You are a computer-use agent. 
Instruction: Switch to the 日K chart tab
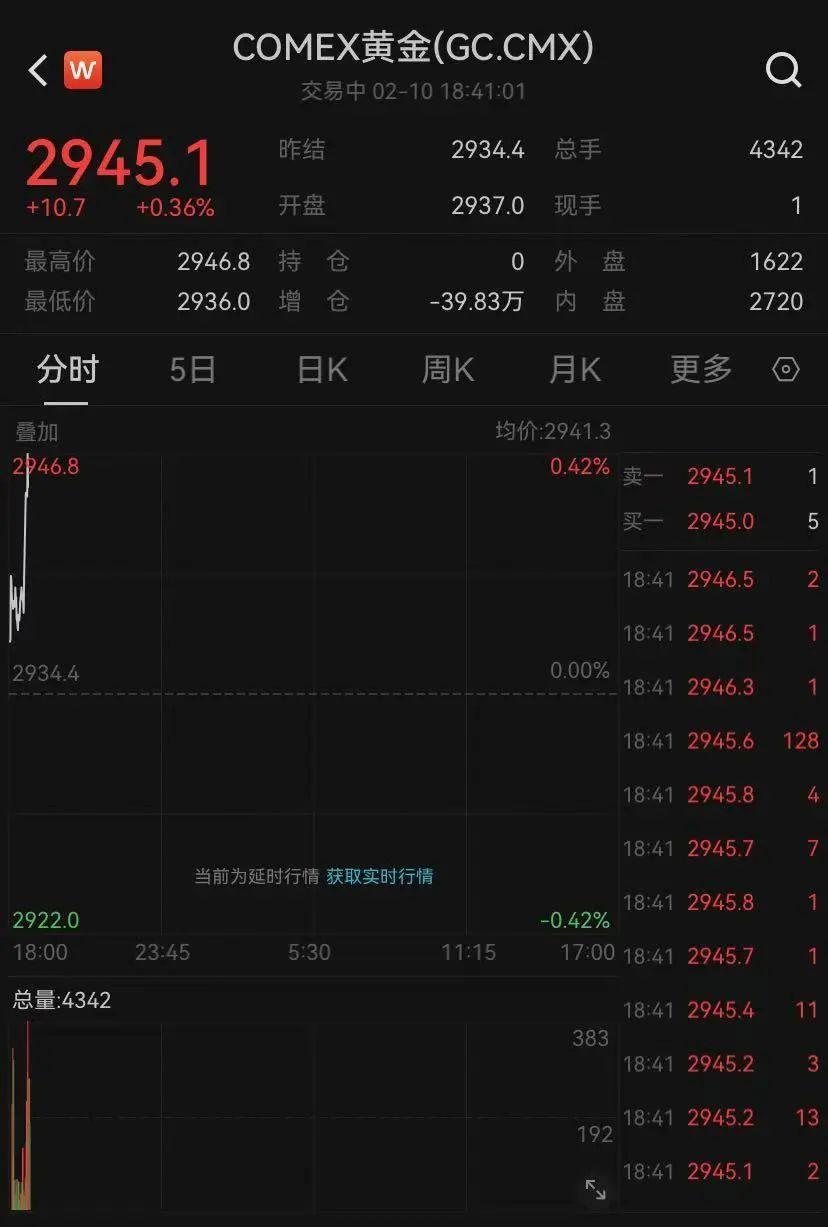pos(318,369)
